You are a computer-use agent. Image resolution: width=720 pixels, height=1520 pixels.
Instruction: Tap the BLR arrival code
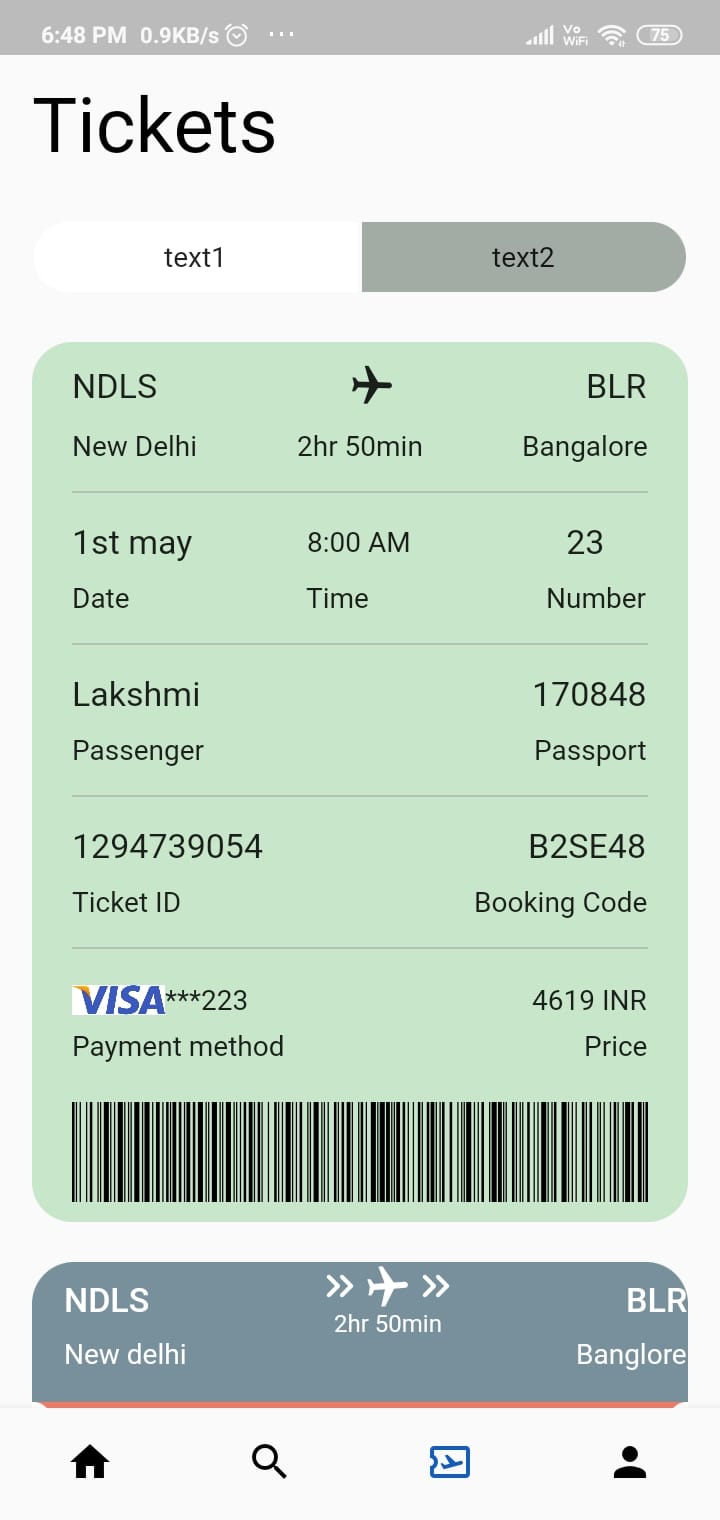(x=616, y=386)
